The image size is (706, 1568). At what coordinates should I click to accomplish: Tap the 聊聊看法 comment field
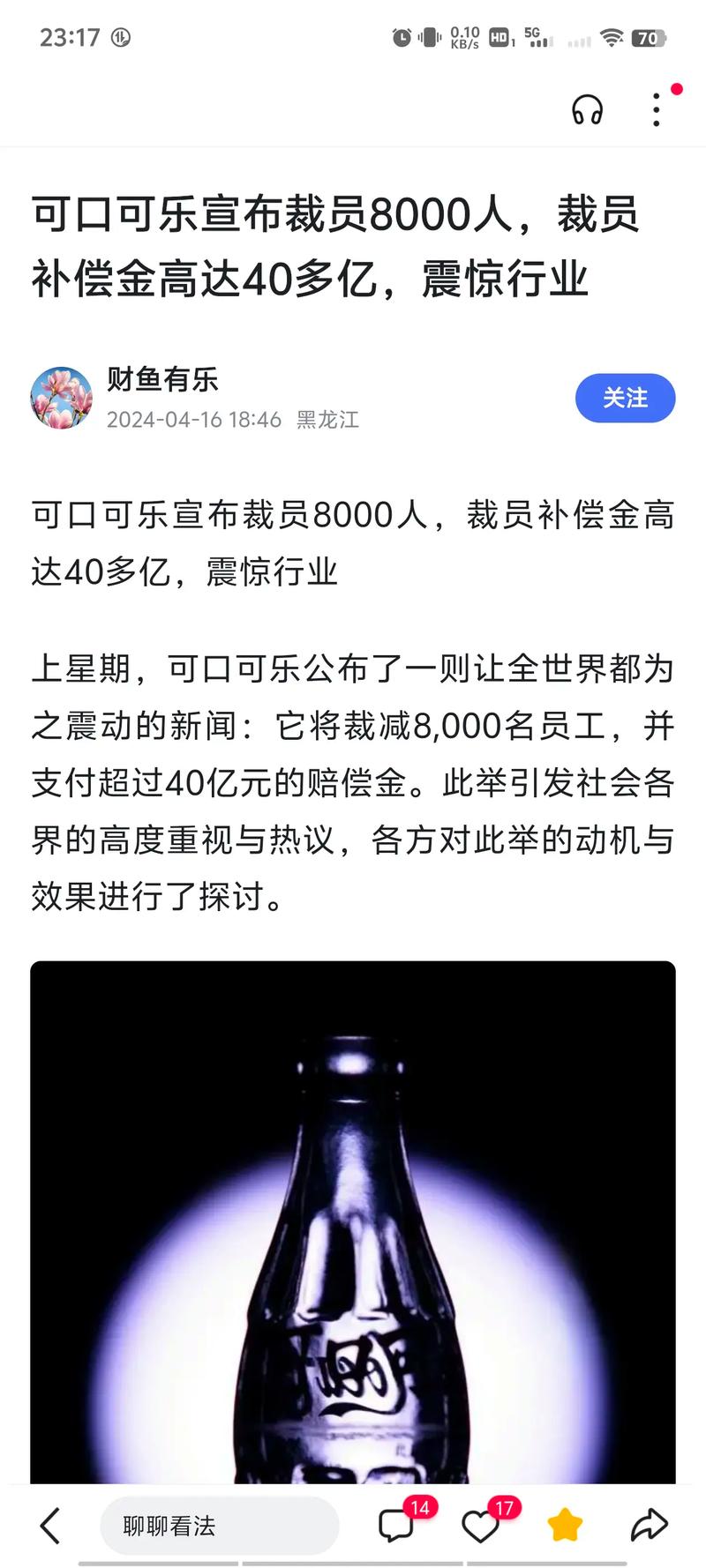pos(219,1526)
